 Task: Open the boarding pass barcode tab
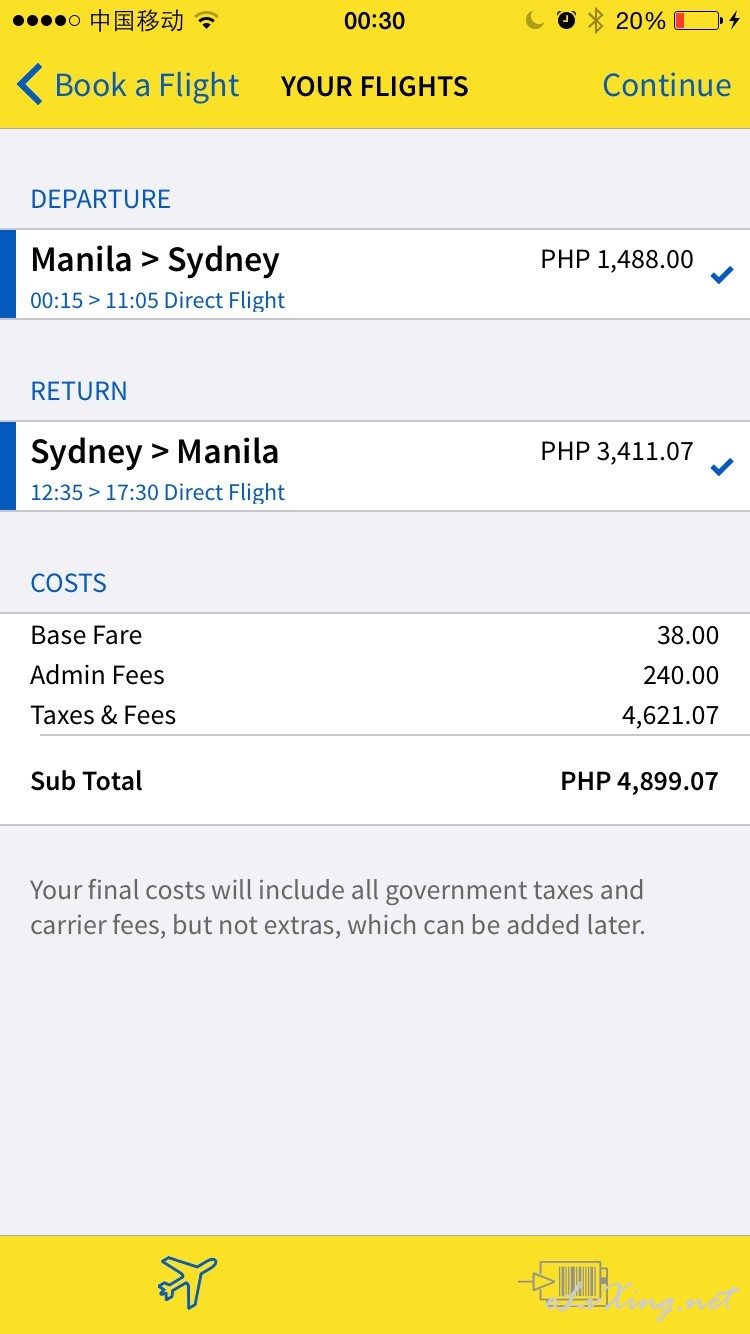pyautogui.click(x=563, y=1282)
